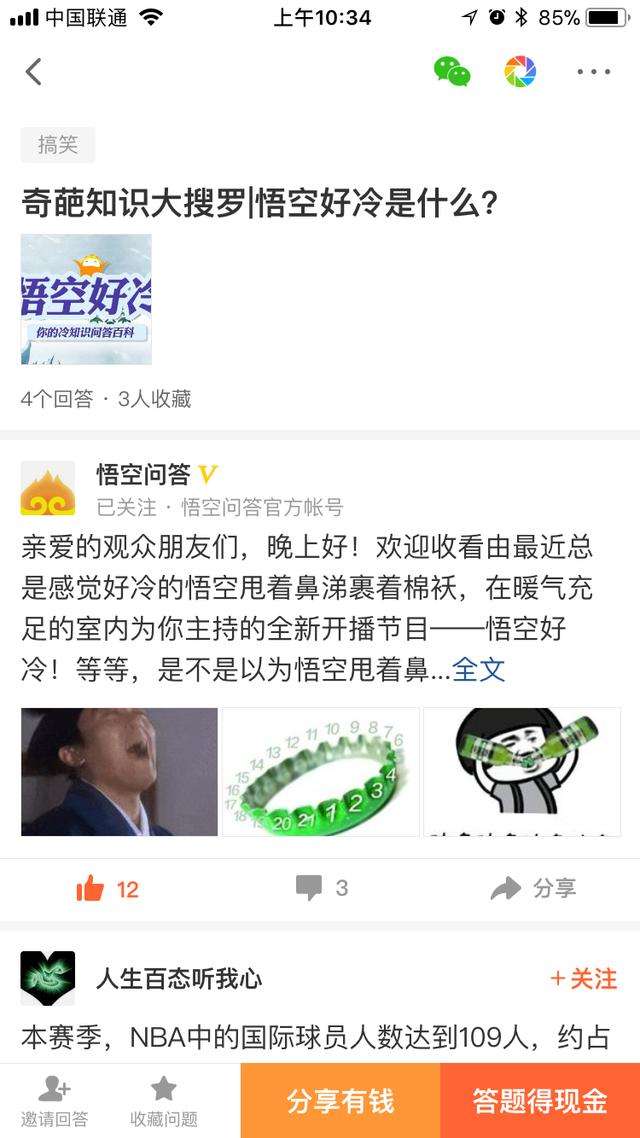
Task: Like 悟空问答's answer with 12 likes
Action: [x=107, y=888]
